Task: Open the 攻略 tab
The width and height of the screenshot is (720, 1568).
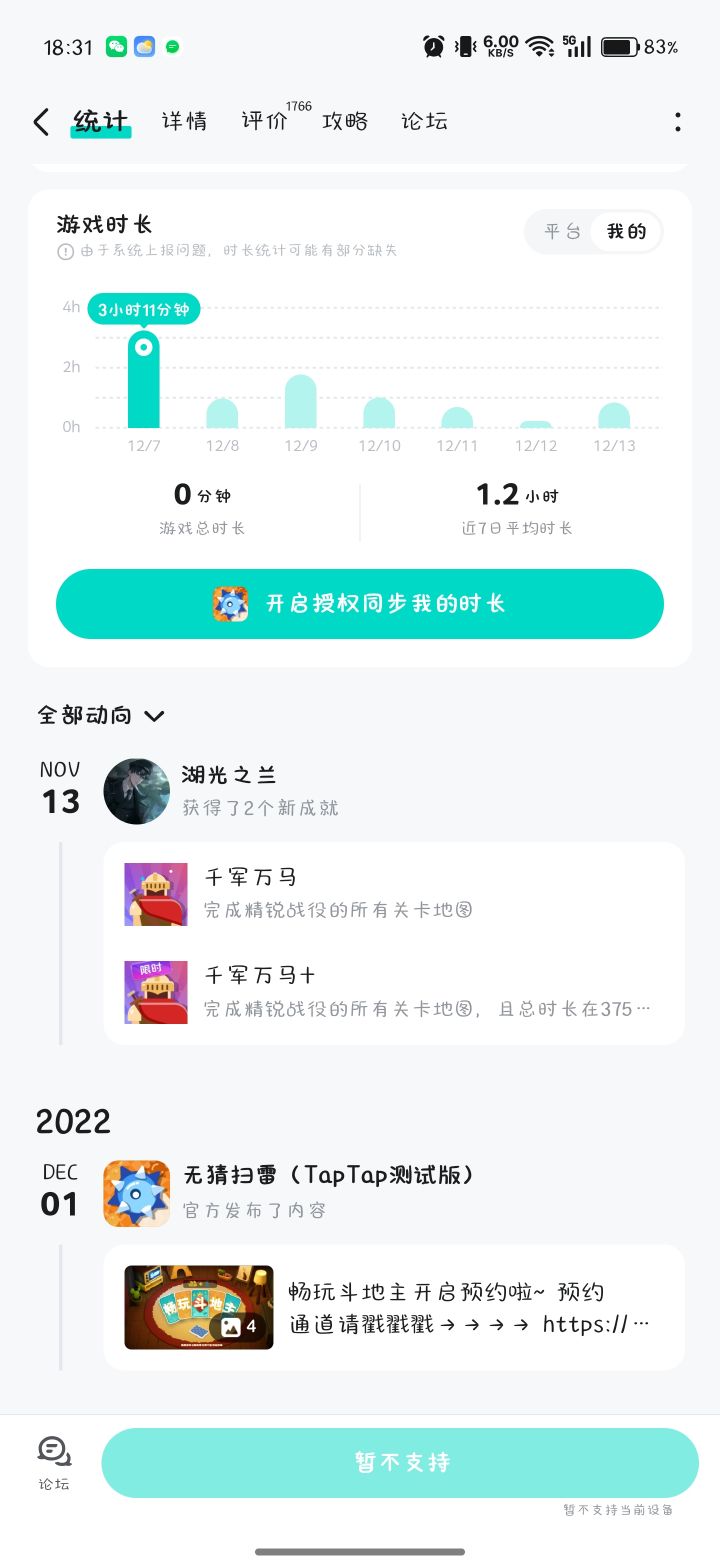Action: pyautogui.click(x=345, y=122)
